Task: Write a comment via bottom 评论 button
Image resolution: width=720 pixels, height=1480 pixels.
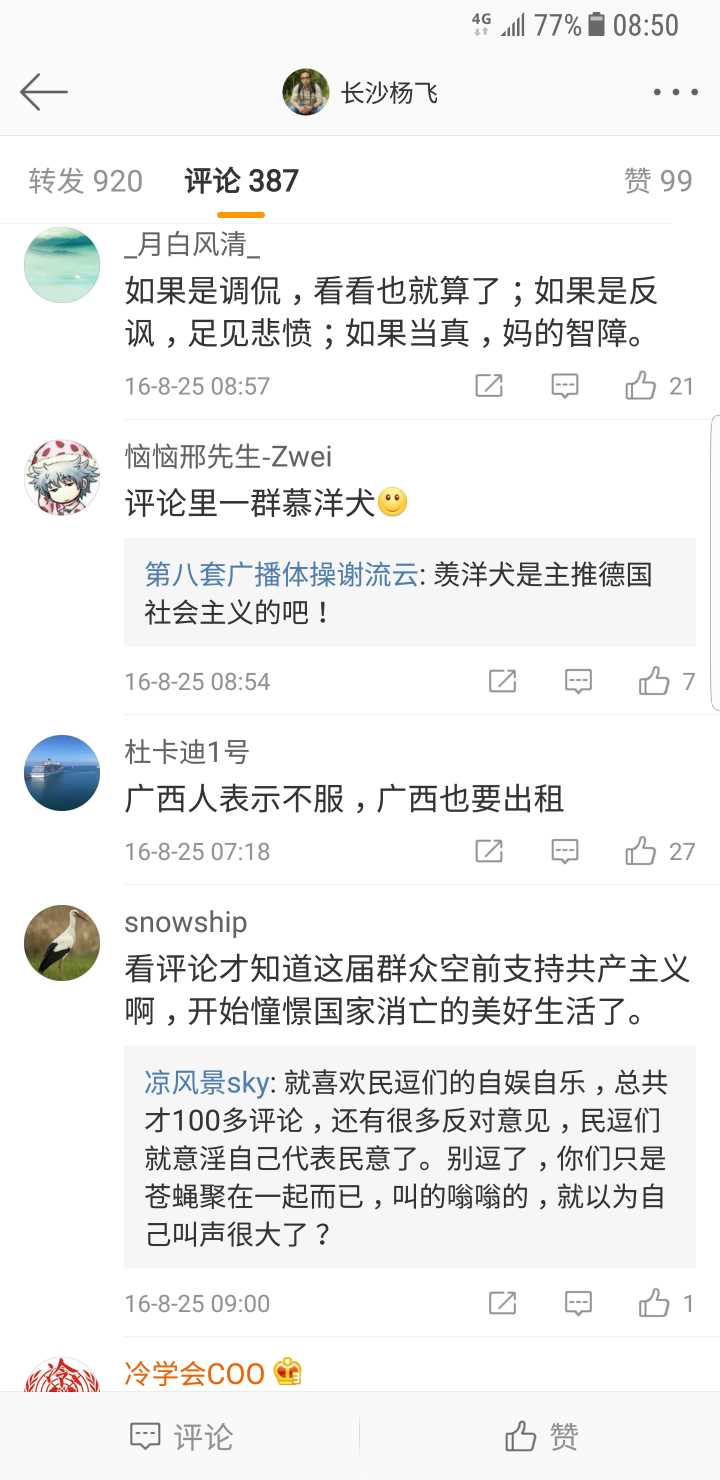Action: click(181, 1437)
